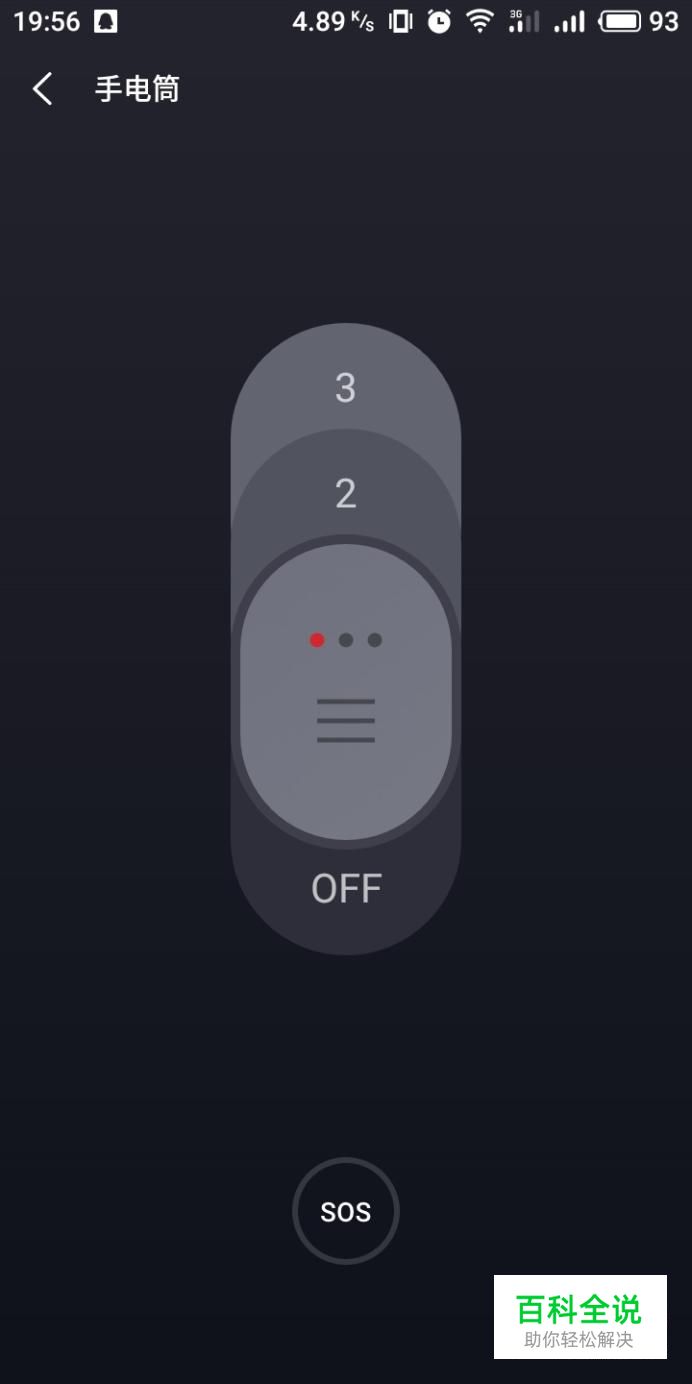Image resolution: width=692 pixels, height=1384 pixels.
Task: Tap the flashlight slider knob
Action: (x=345, y=692)
